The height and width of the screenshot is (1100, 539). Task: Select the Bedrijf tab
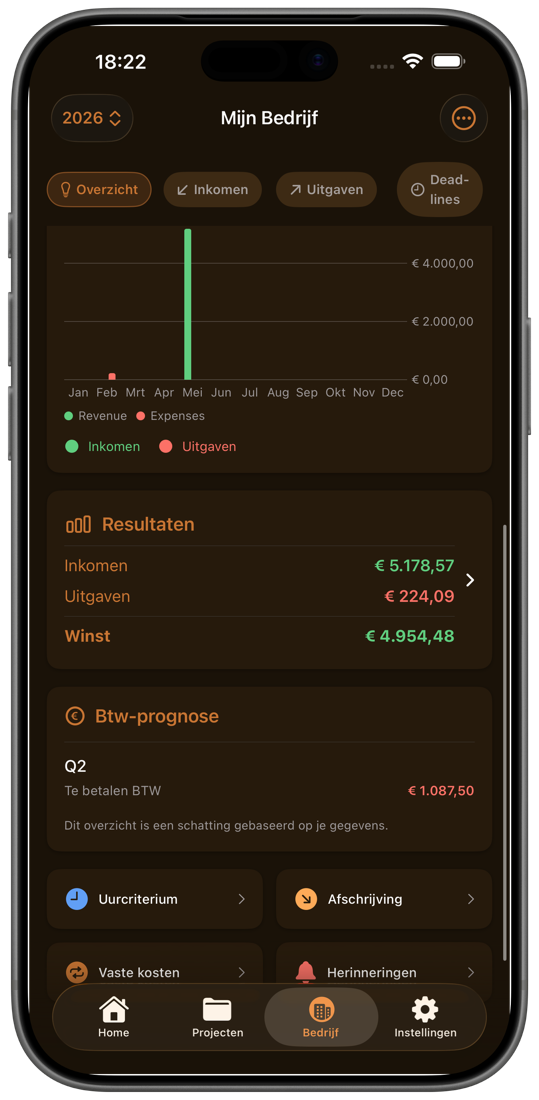pos(321,1017)
